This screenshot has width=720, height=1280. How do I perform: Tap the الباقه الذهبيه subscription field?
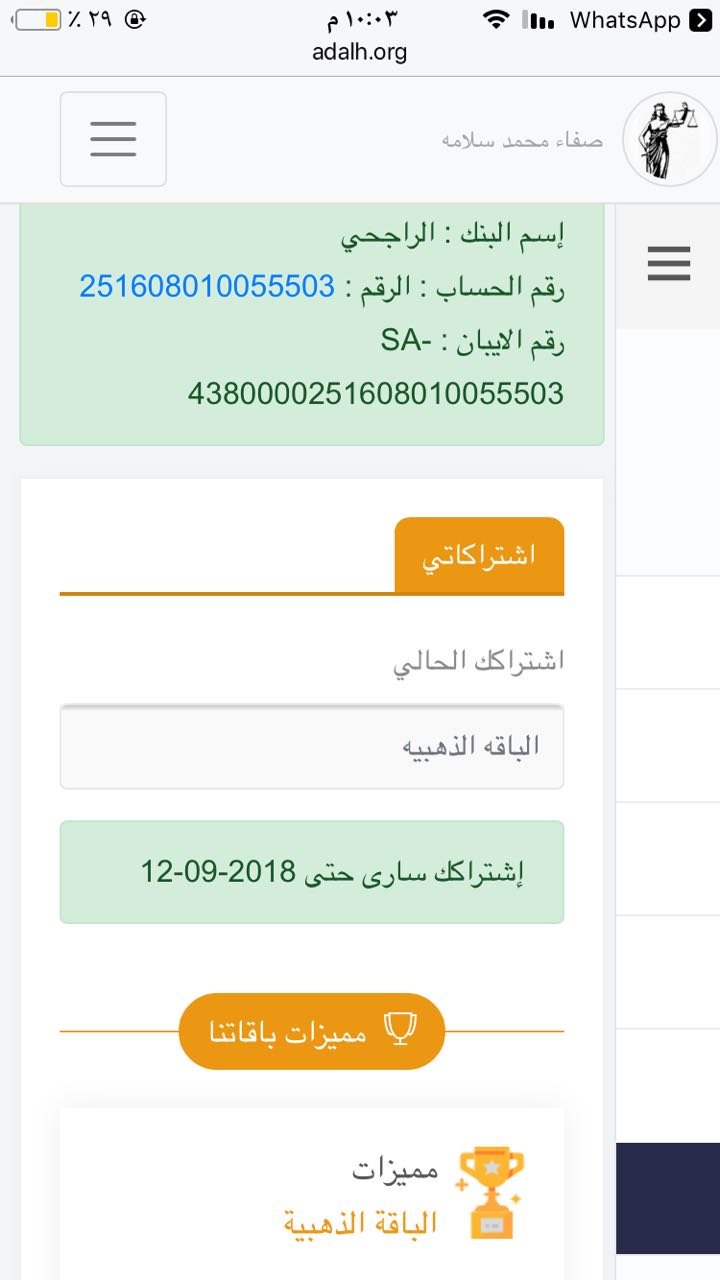312,747
